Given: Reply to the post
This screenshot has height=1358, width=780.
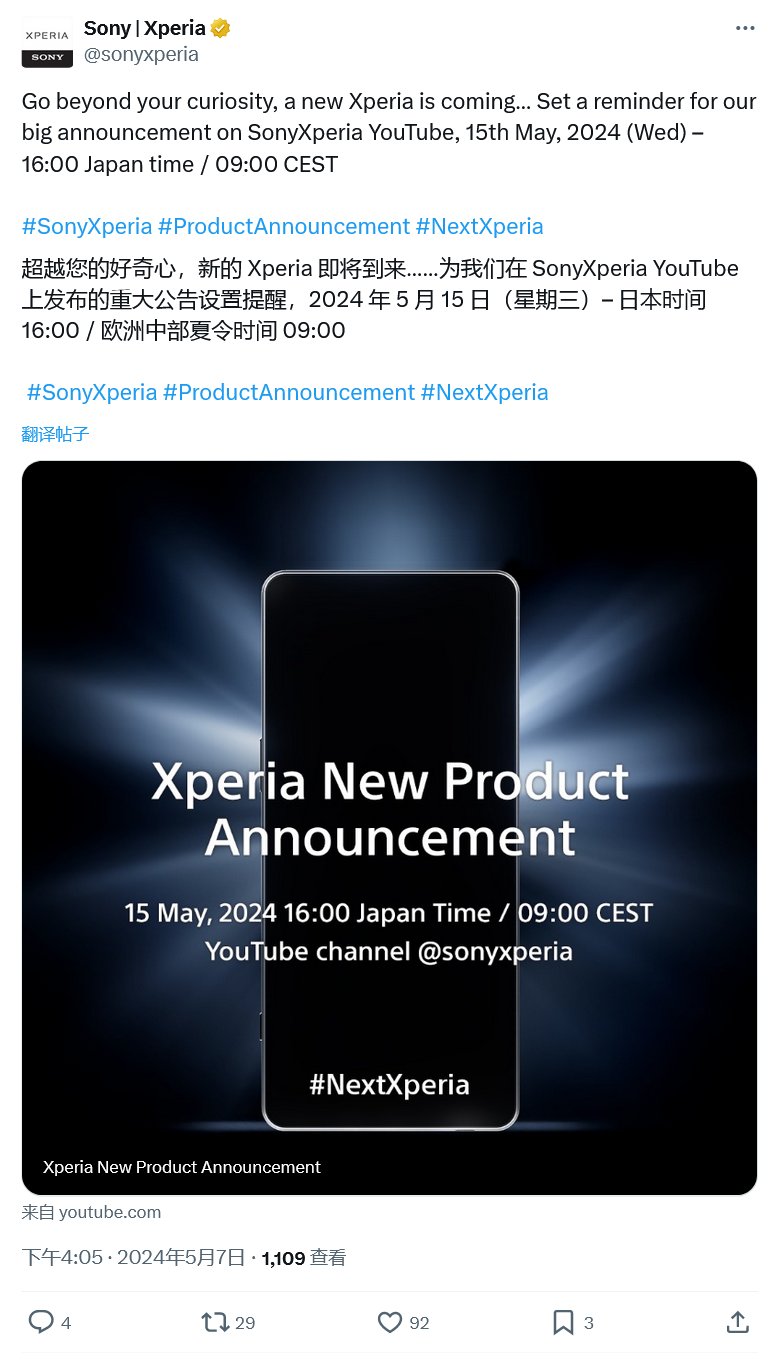Looking at the screenshot, I should click(x=41, y=1322).
